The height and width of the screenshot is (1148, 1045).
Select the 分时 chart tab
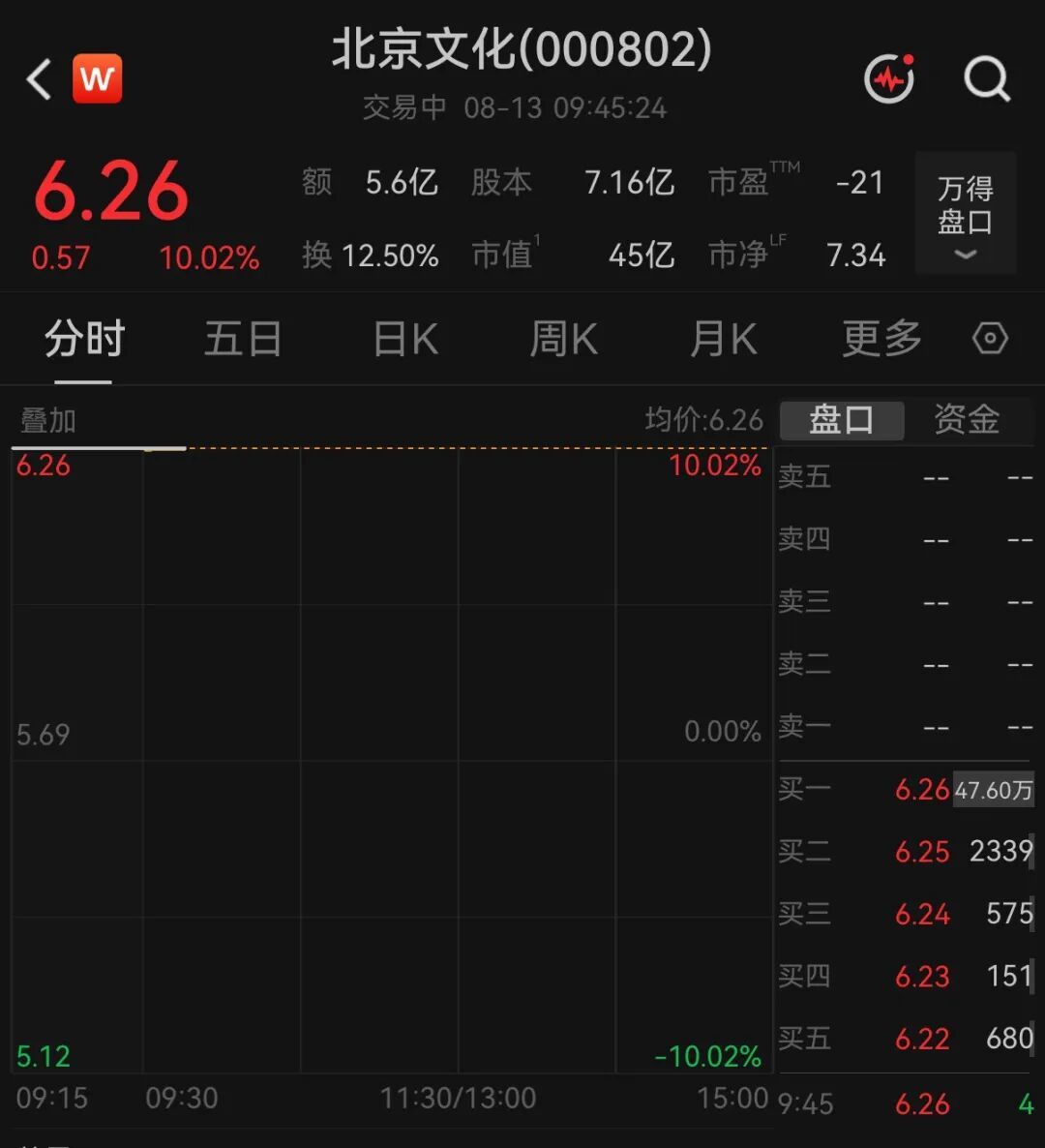[x=84, y=339]
